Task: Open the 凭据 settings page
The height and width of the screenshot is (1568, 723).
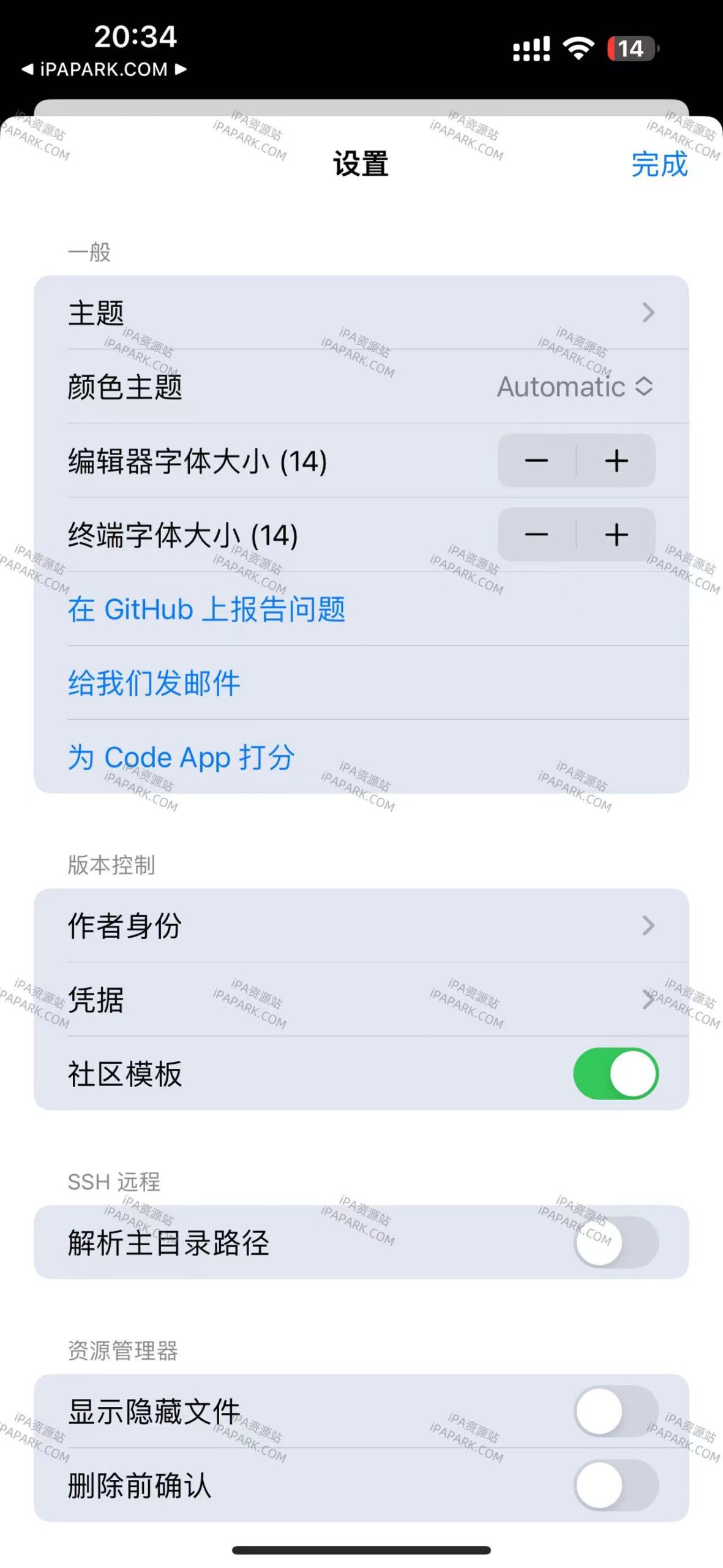Action: pyautogui.click(x=361, y=1000)
